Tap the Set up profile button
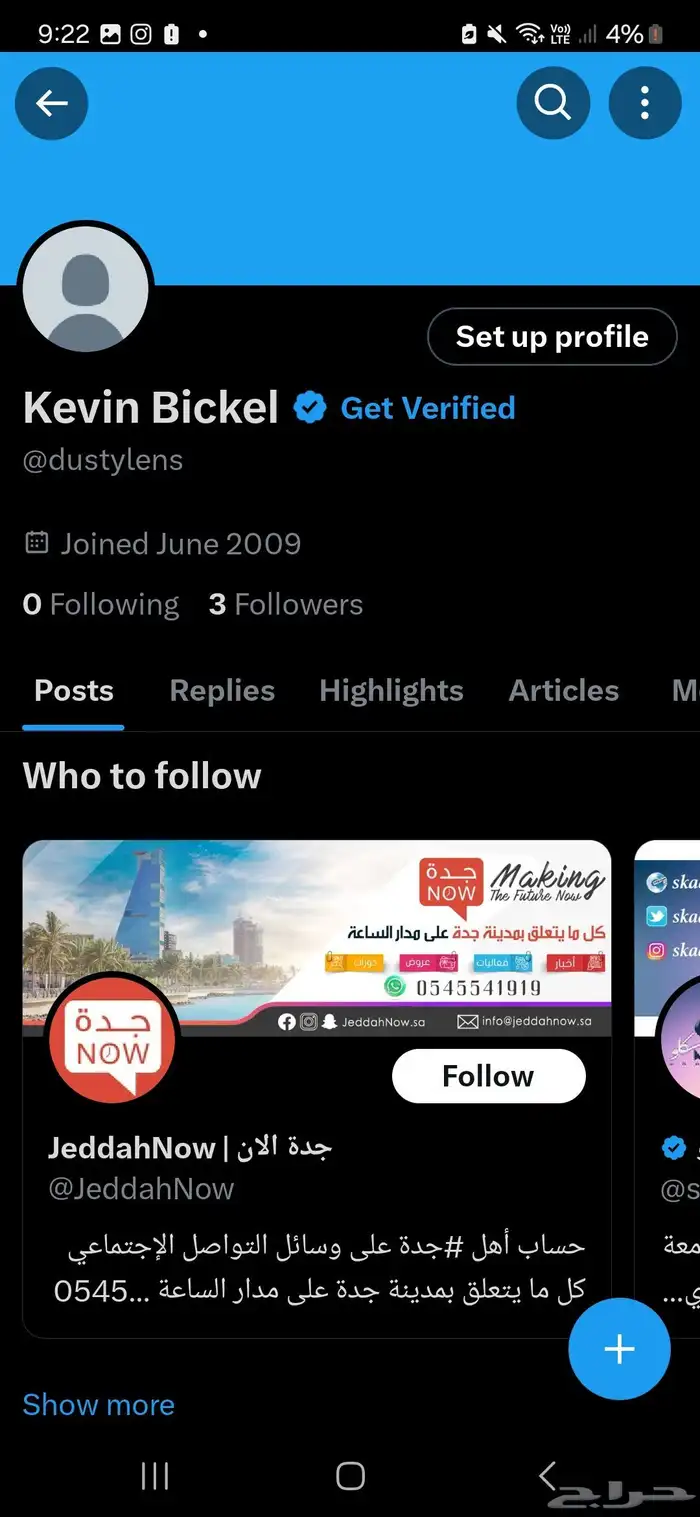 pos(552,337)
